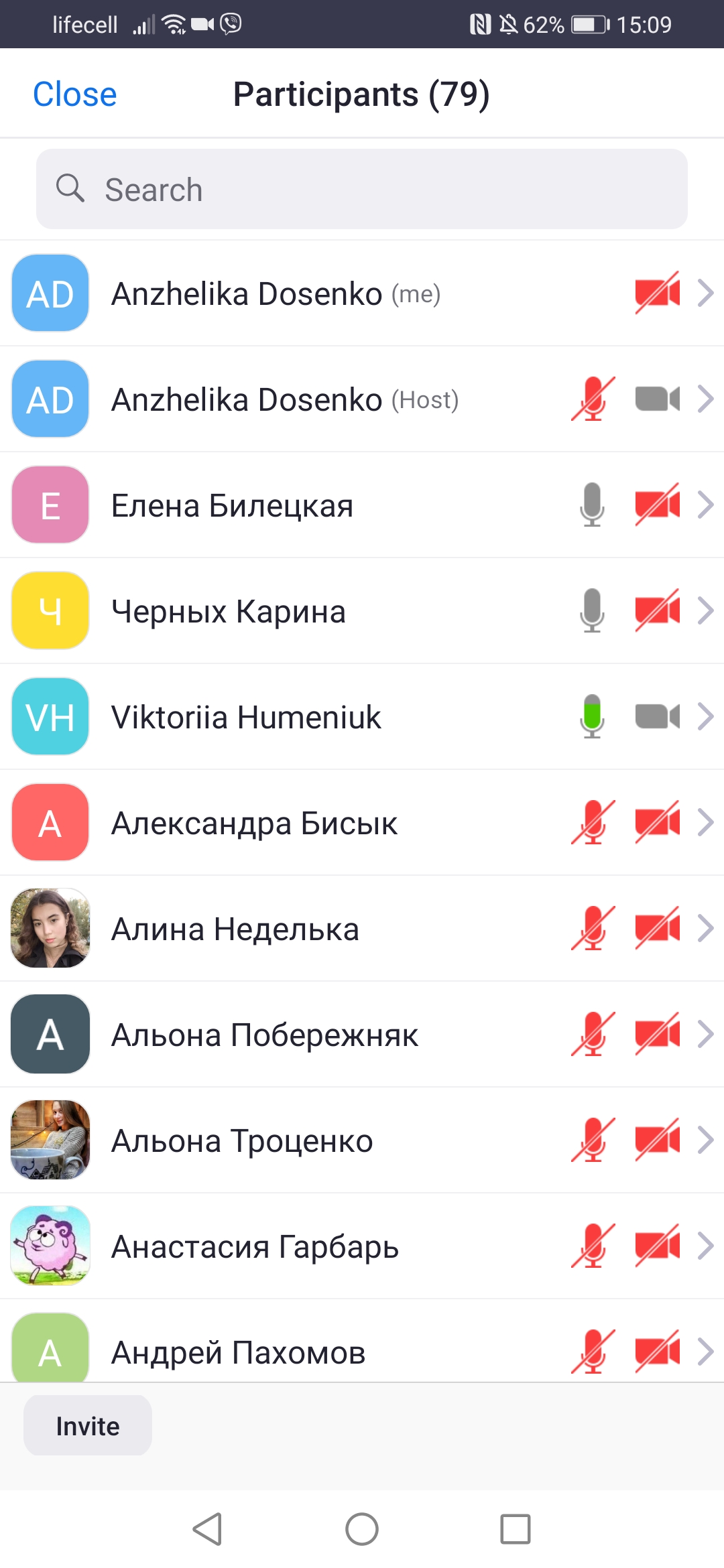Select participant Елена Билецкая
The width and height of the screenshot is (724, 1568).
[x=362, y=505]
